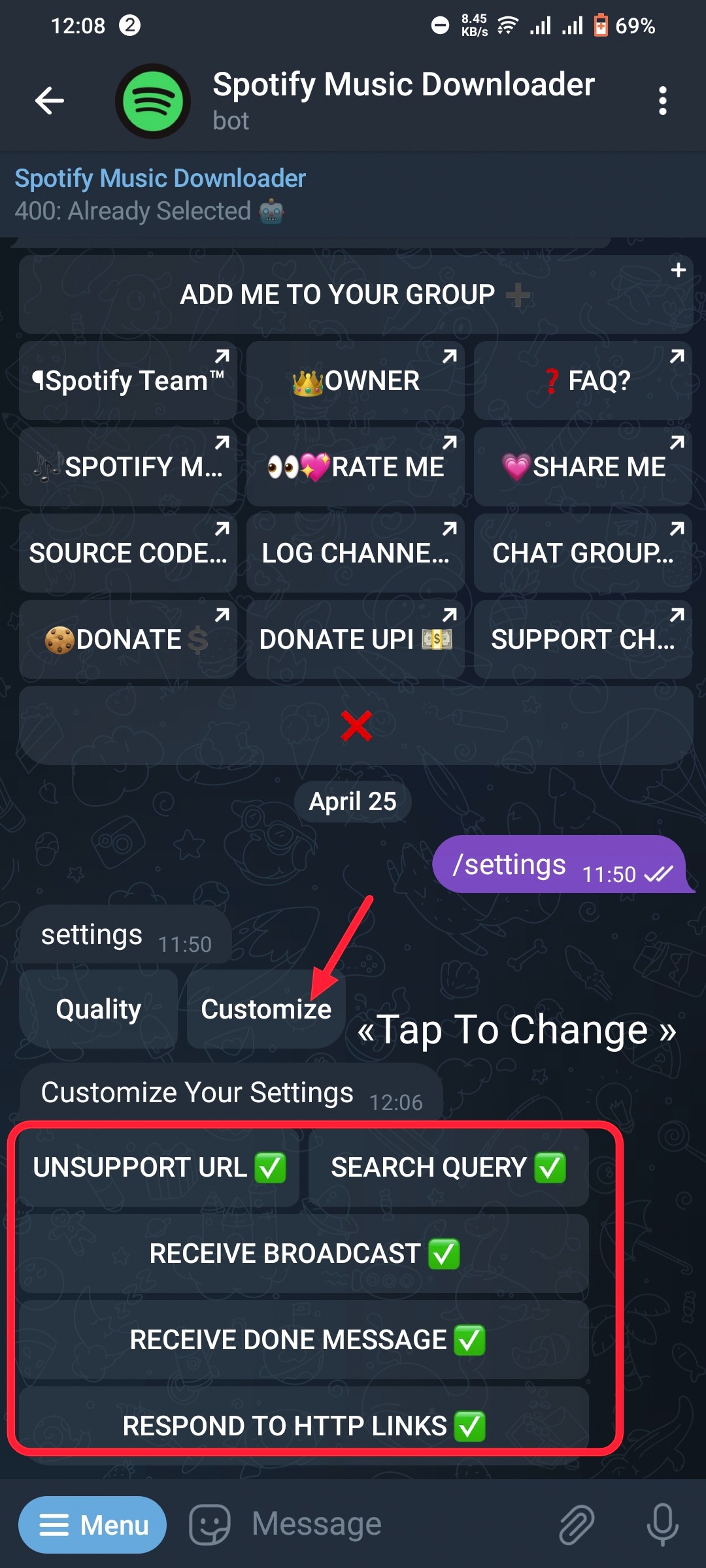Open the bot Menu button
The height and width of the screenshot is (1568, 706).
pos(92,1525)
